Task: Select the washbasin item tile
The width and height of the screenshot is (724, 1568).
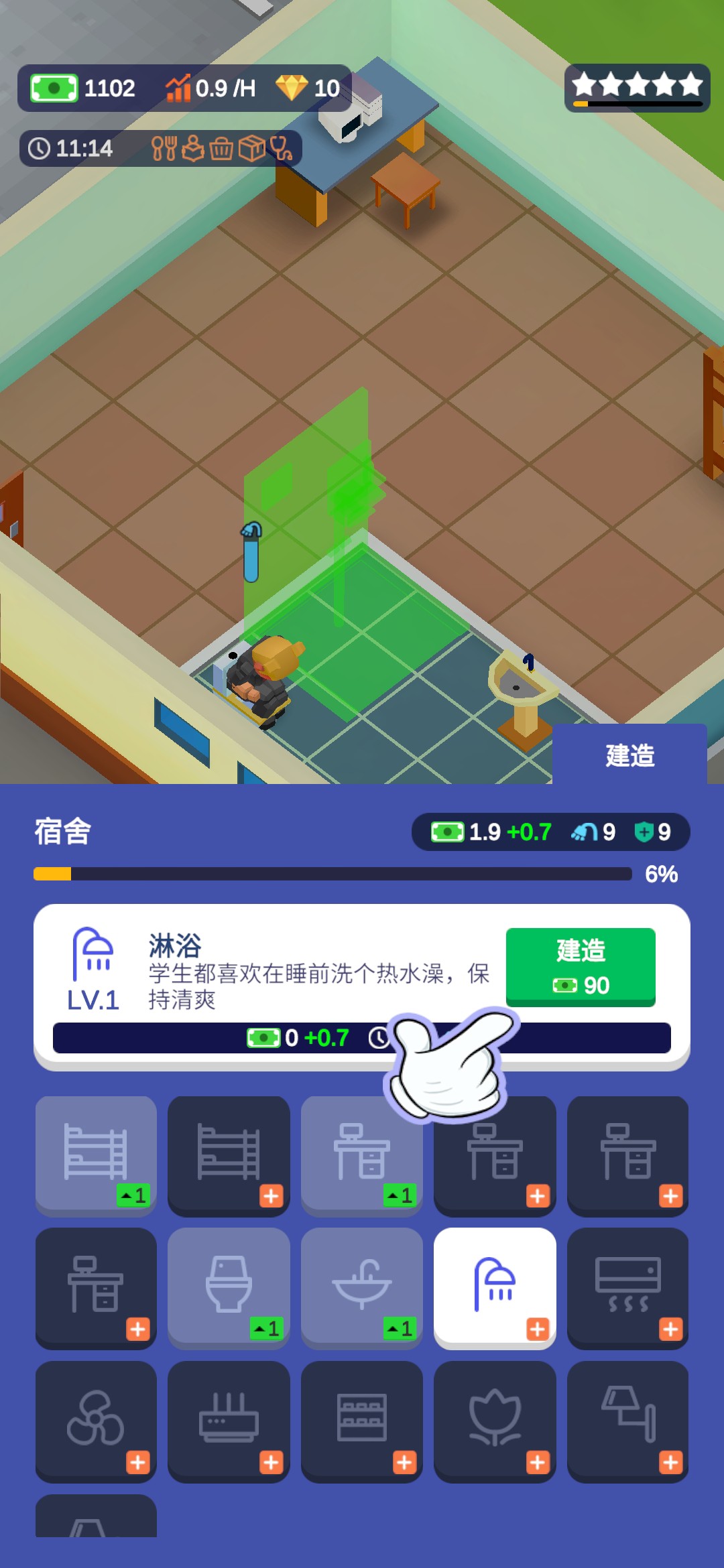Action: click(x=361, y=1287)
